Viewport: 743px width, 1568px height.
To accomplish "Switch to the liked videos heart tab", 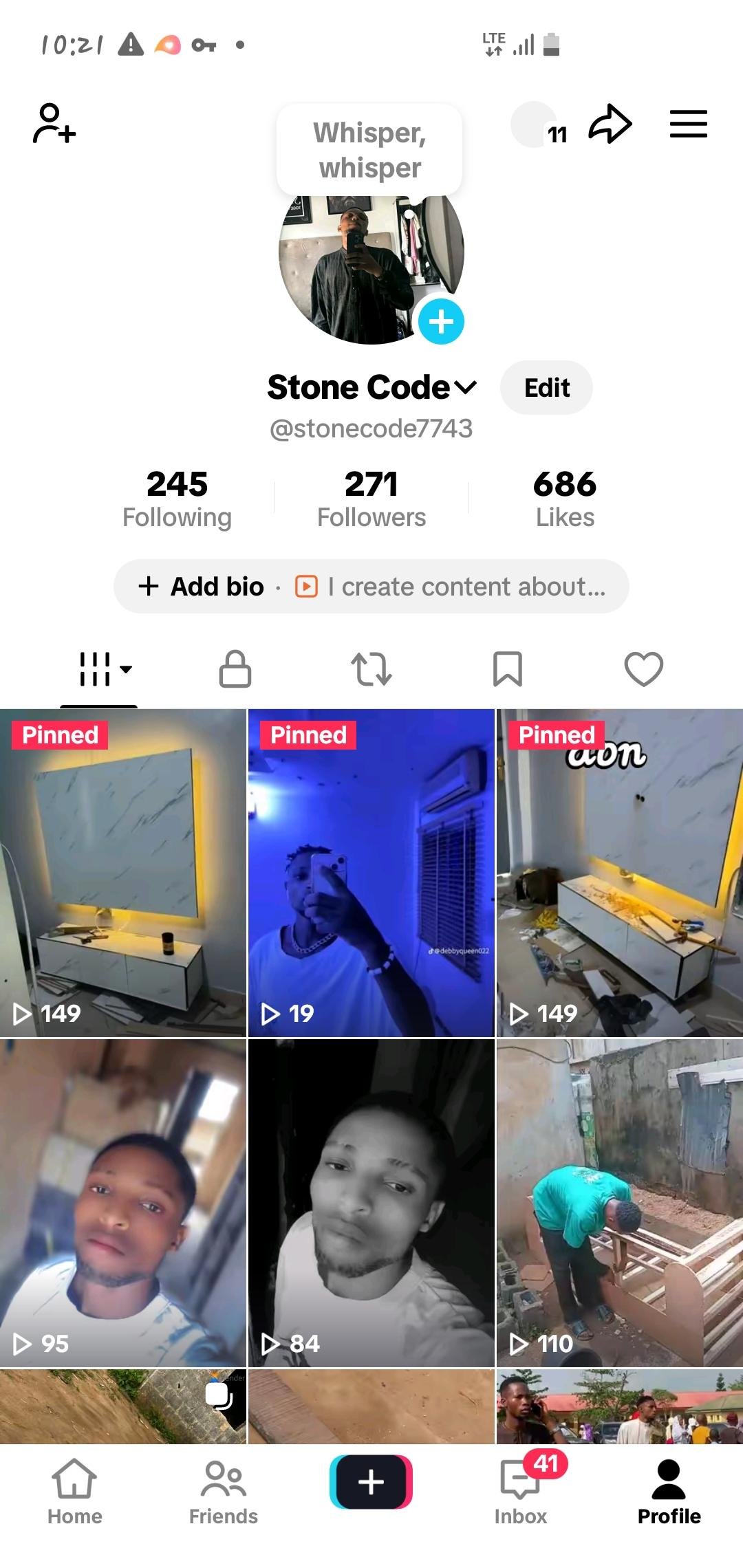I will pyautogui.click(x=644, y=669).
